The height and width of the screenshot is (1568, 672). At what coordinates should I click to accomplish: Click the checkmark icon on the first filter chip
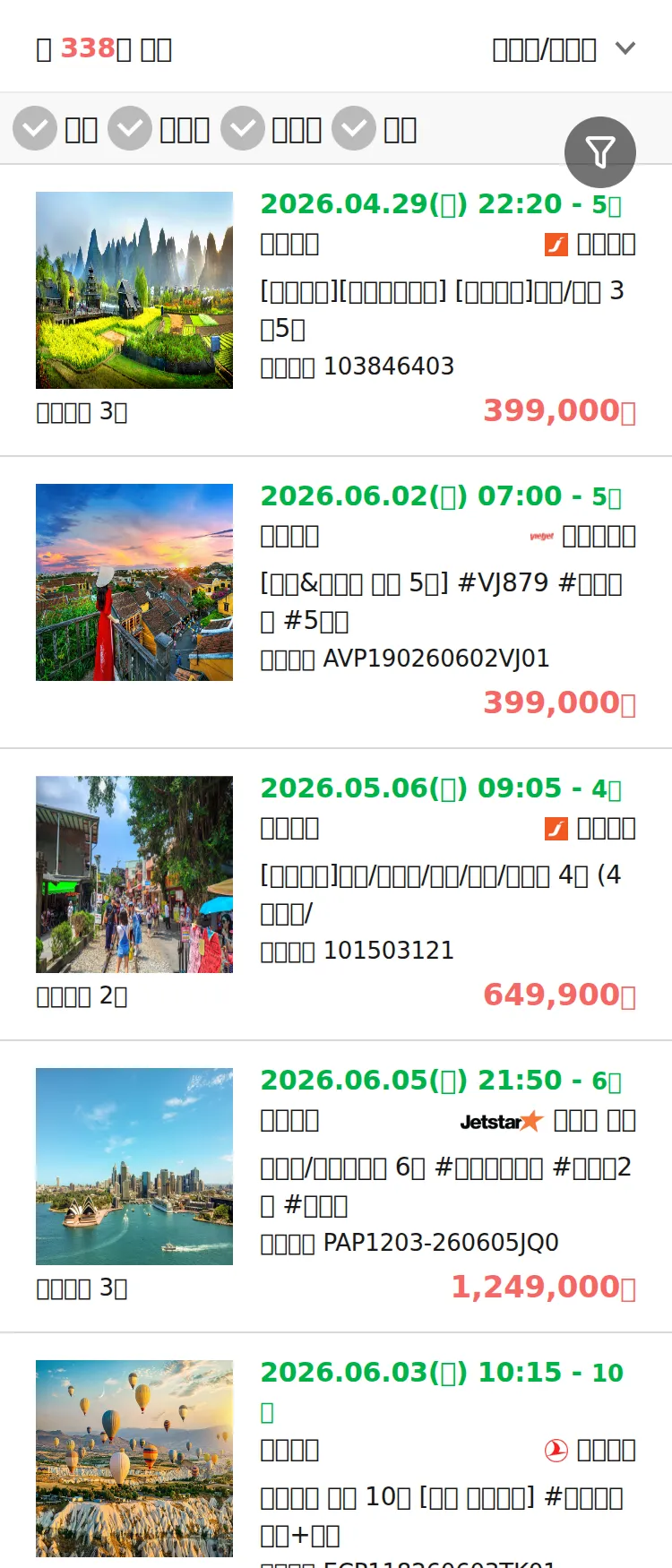click(x=34, y=127)
